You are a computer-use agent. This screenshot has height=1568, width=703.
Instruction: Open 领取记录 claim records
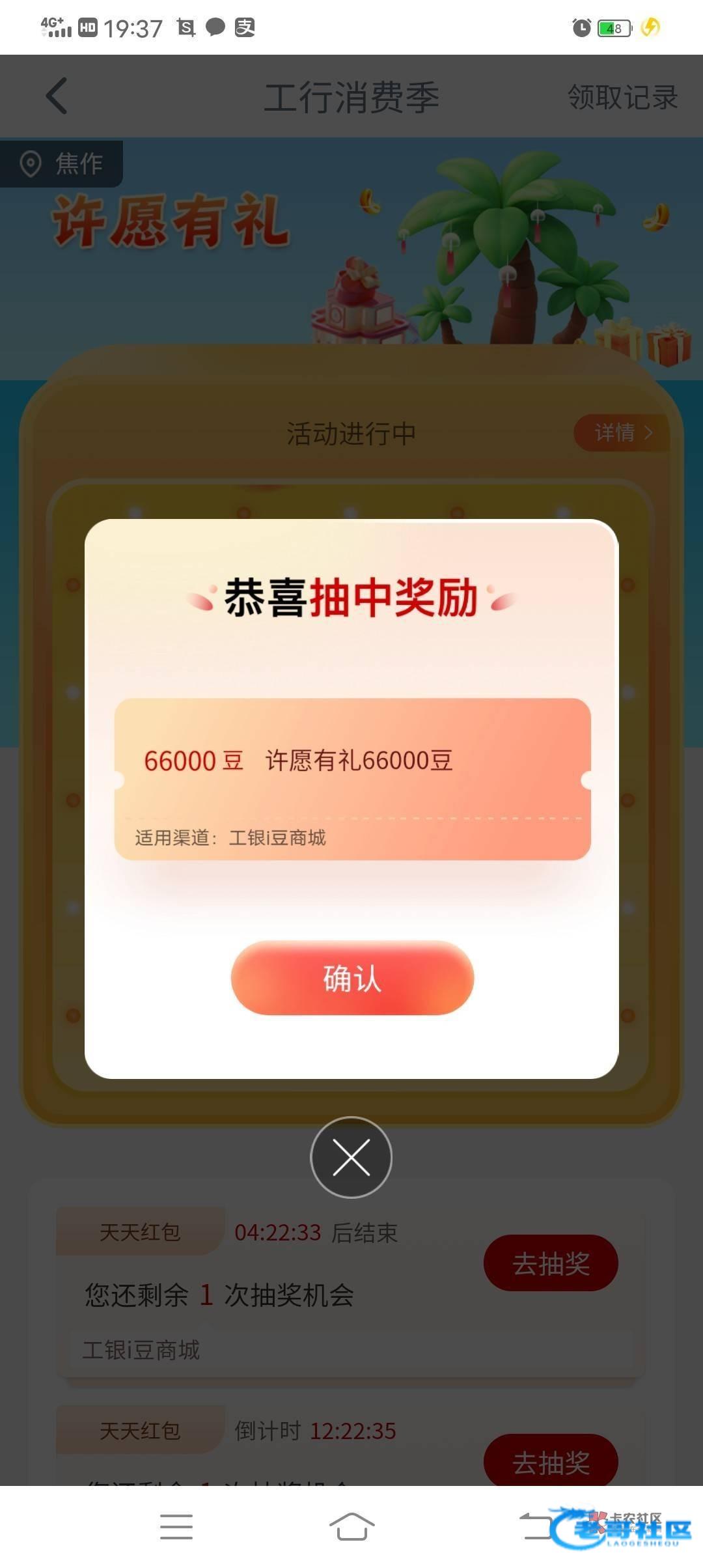point(622,97)
